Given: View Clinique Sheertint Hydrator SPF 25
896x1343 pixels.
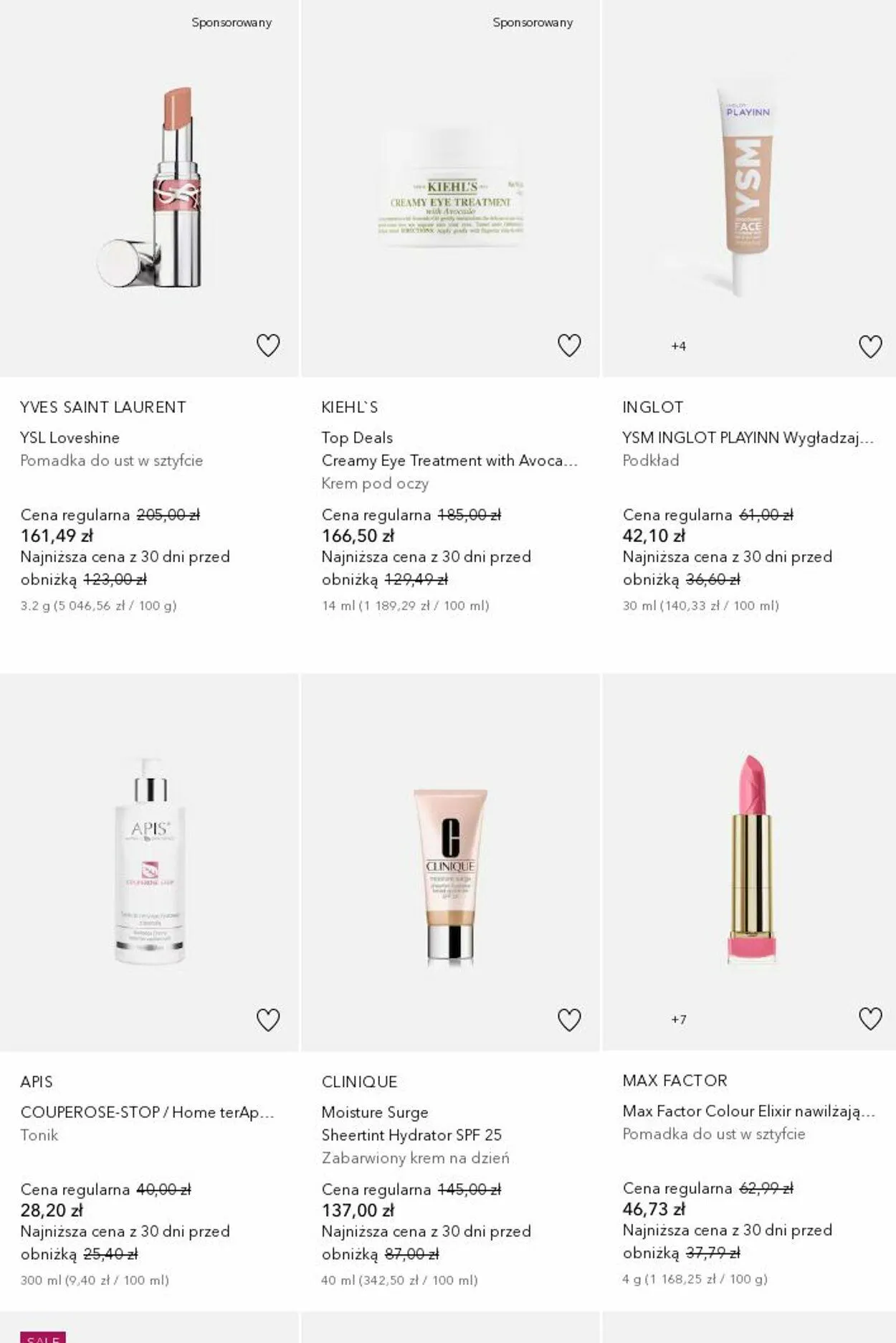Looking at the screenshot, I should pyautogui.click(x=411, y=1135).
